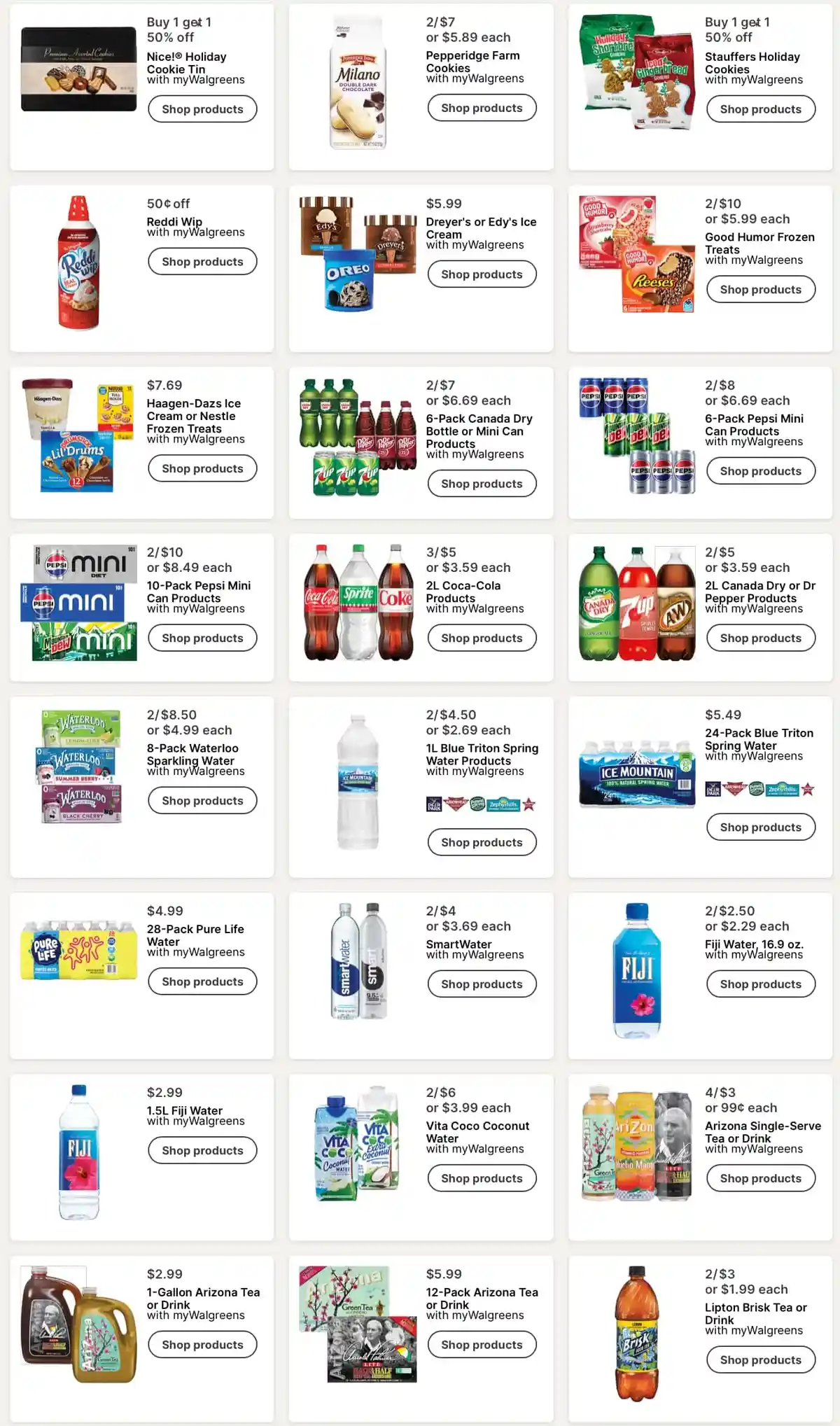Screen dimensions: 840x1426
Task: Shop 28-Pack Pure Life Water products
Action: tap(202, 981)
